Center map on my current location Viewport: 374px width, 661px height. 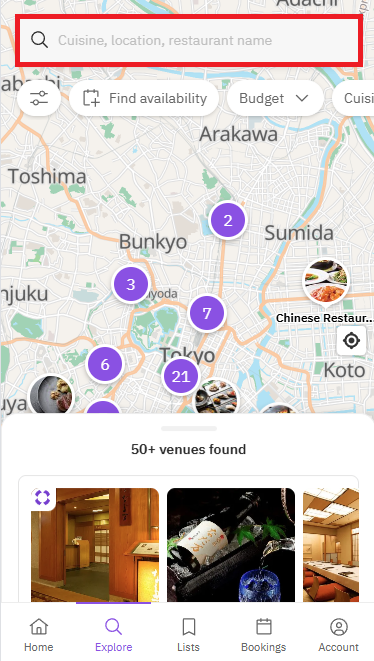351,340
